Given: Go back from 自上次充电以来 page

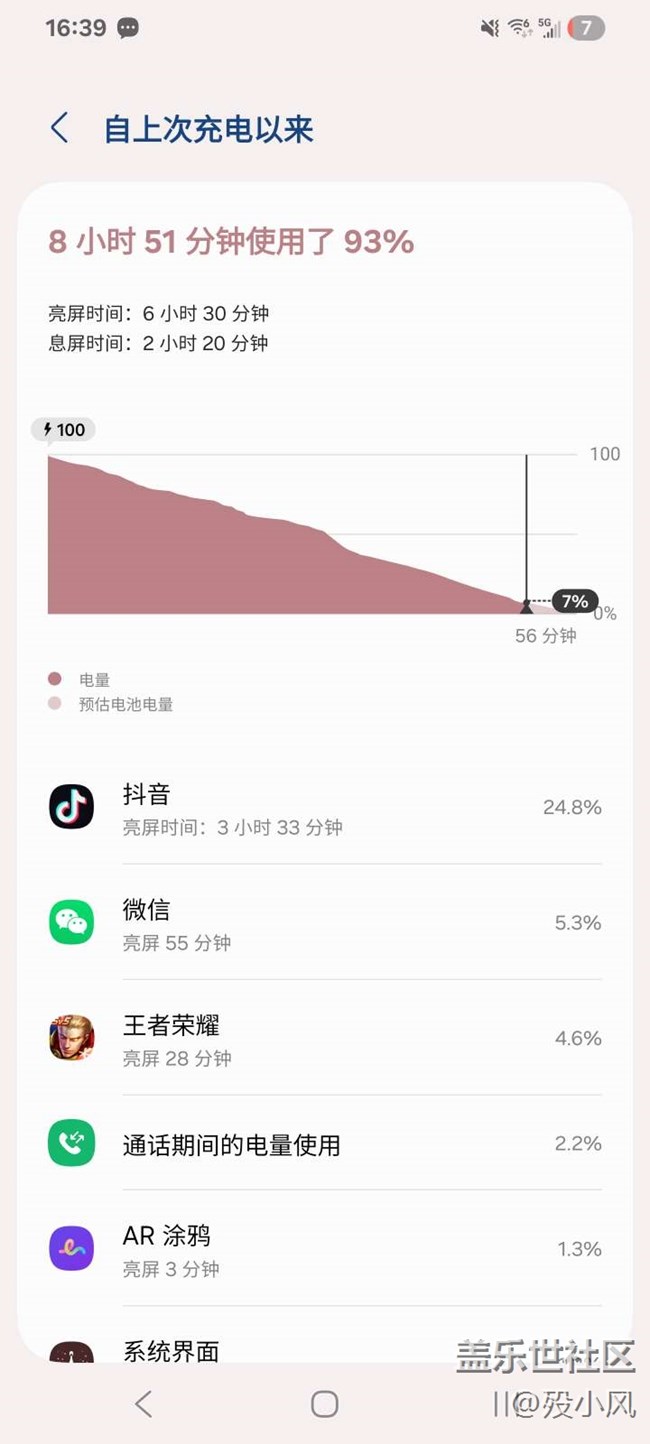Looking at the screenshot, I should tap(60, 129).
